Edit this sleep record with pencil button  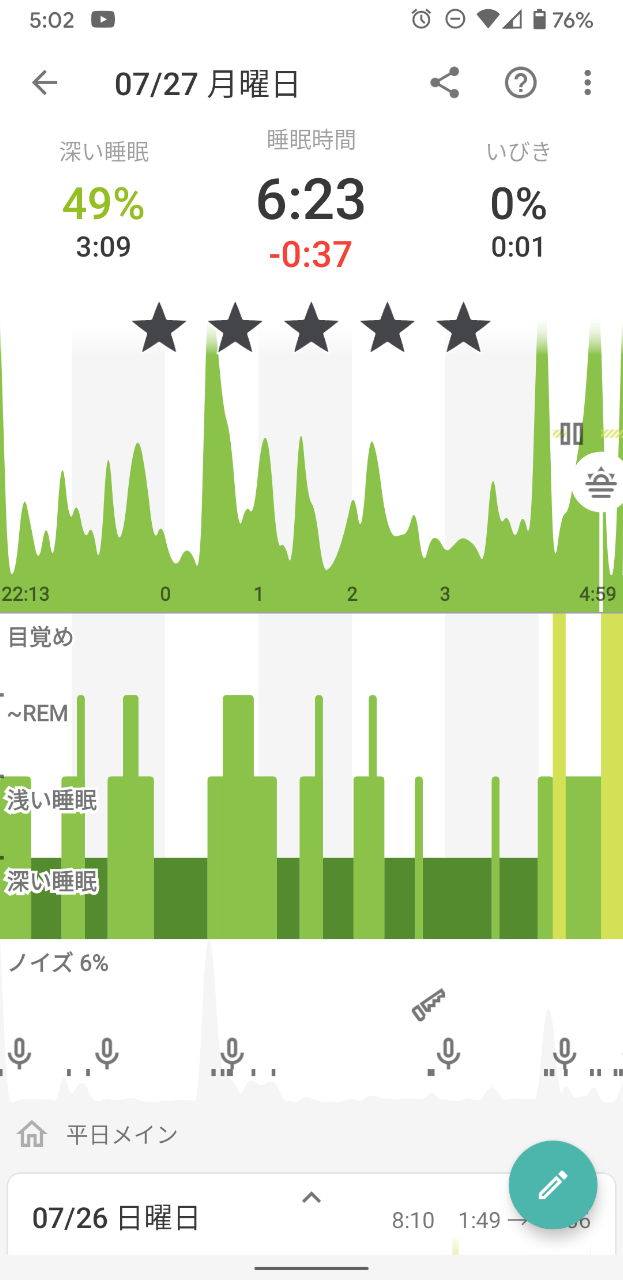[552, 1185]
